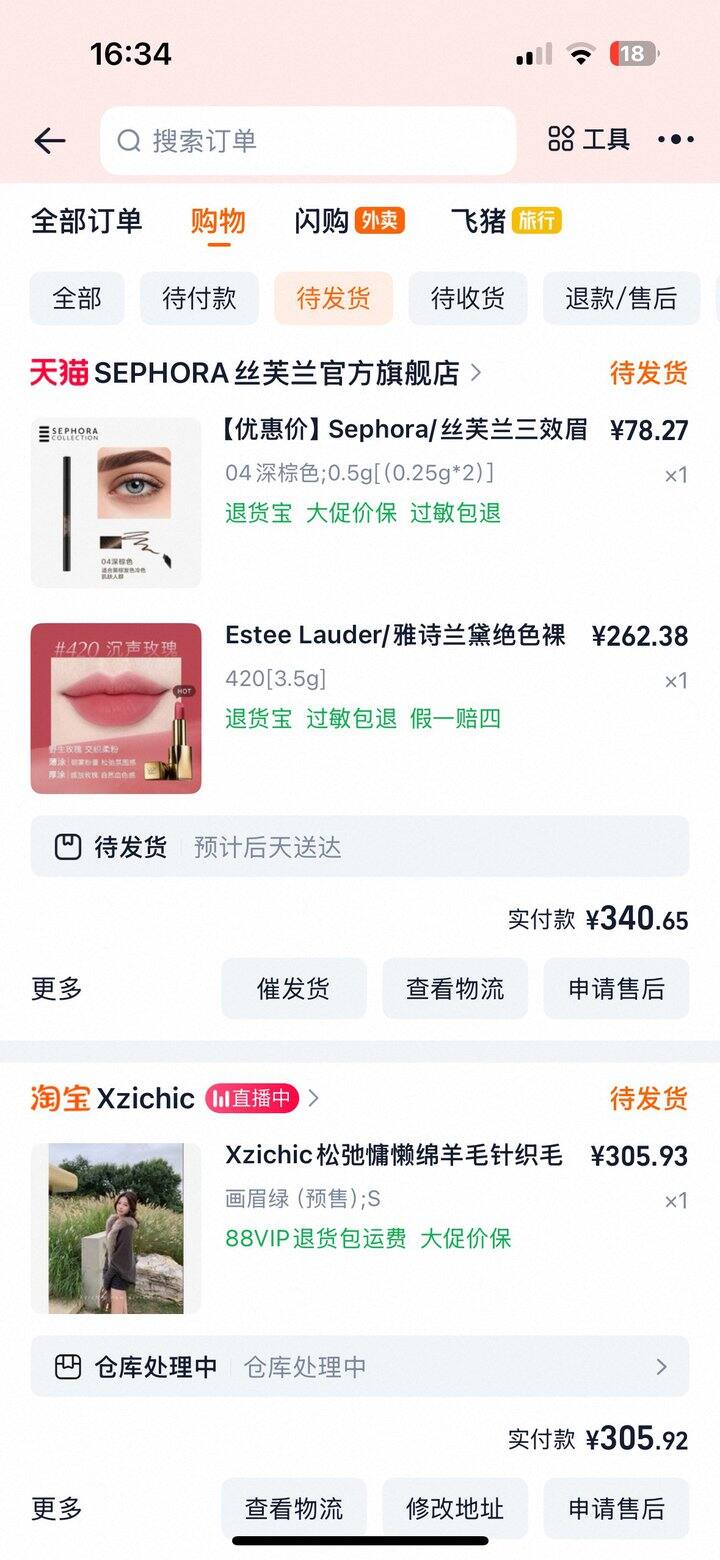The width and height of the screenshot is (720, 1560).
Task: Open the Xzichic shop page
Action: (x=145, y=1098)
